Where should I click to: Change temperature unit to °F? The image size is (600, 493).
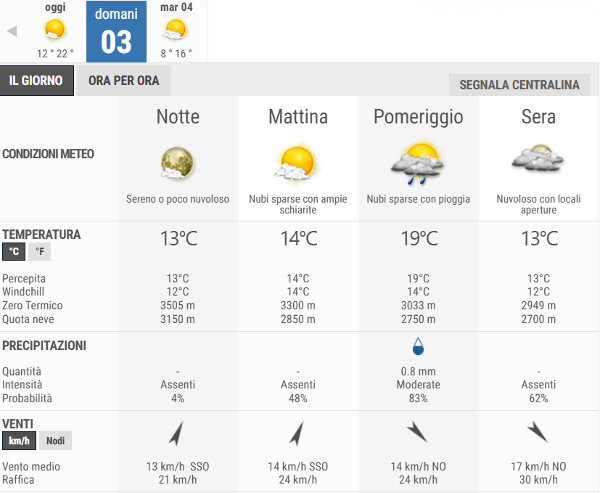(40, 252)
